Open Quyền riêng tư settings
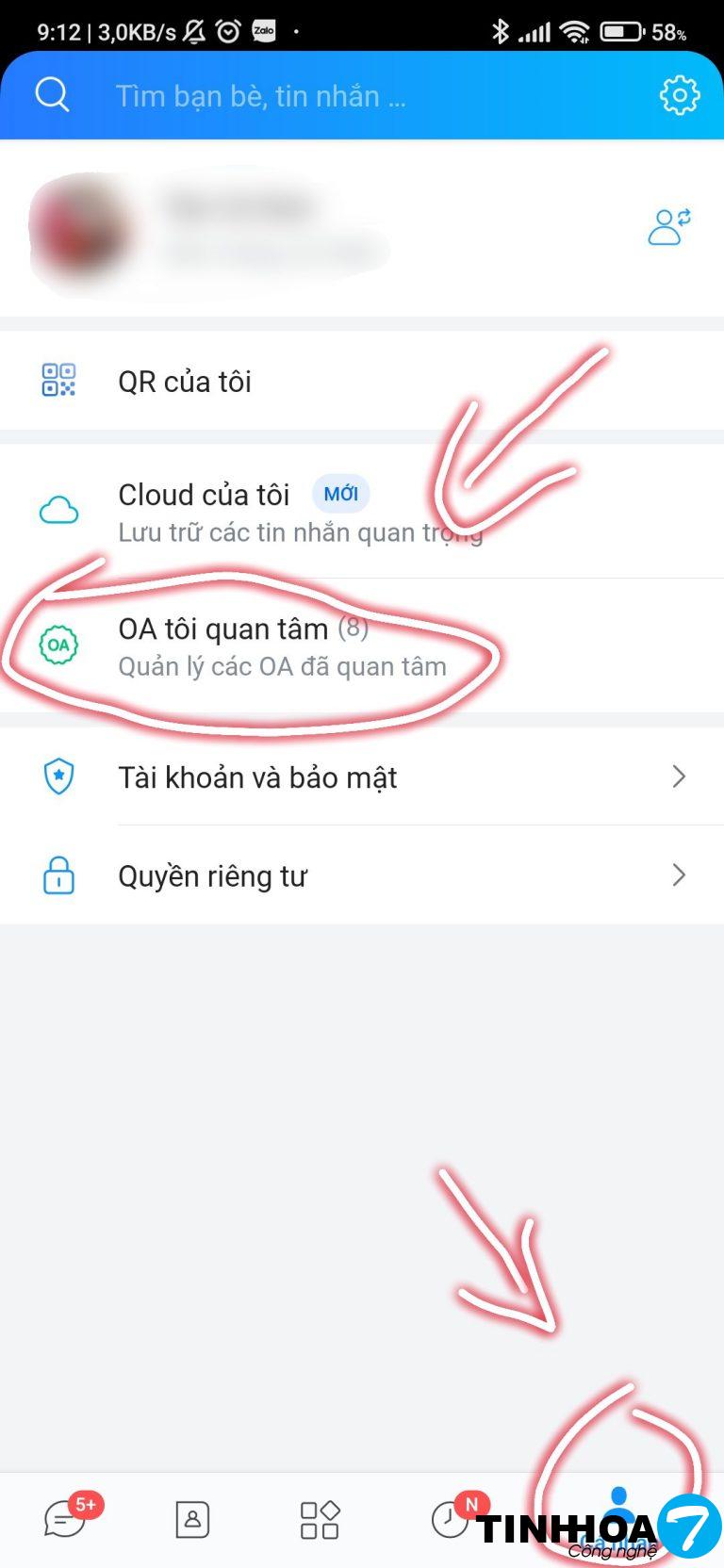Image resolution: width=724 pixels, height=1568 pixels. (362, 876)
